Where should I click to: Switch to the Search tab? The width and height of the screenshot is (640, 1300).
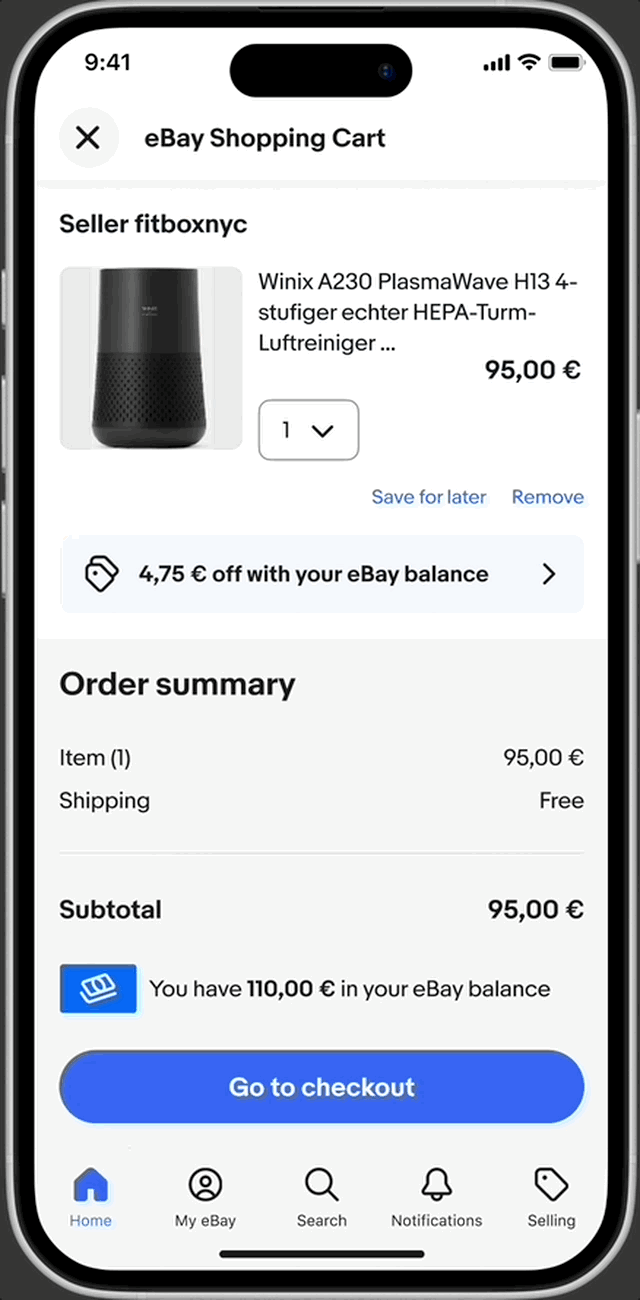(321, 1197)
